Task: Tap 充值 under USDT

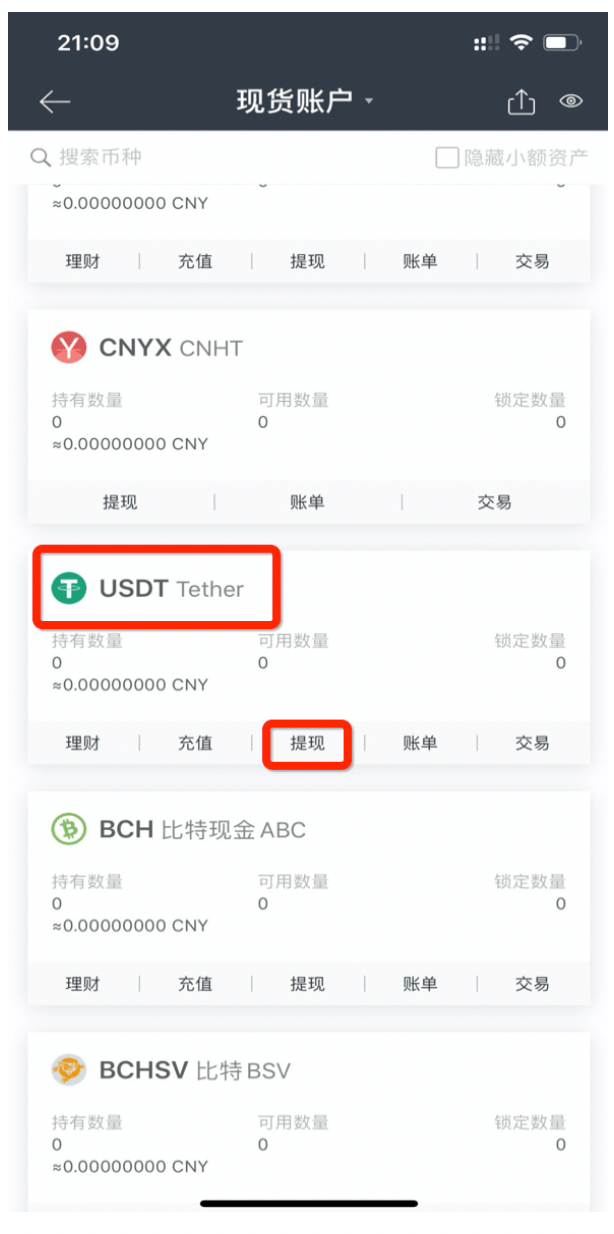Action: point(195,743)
